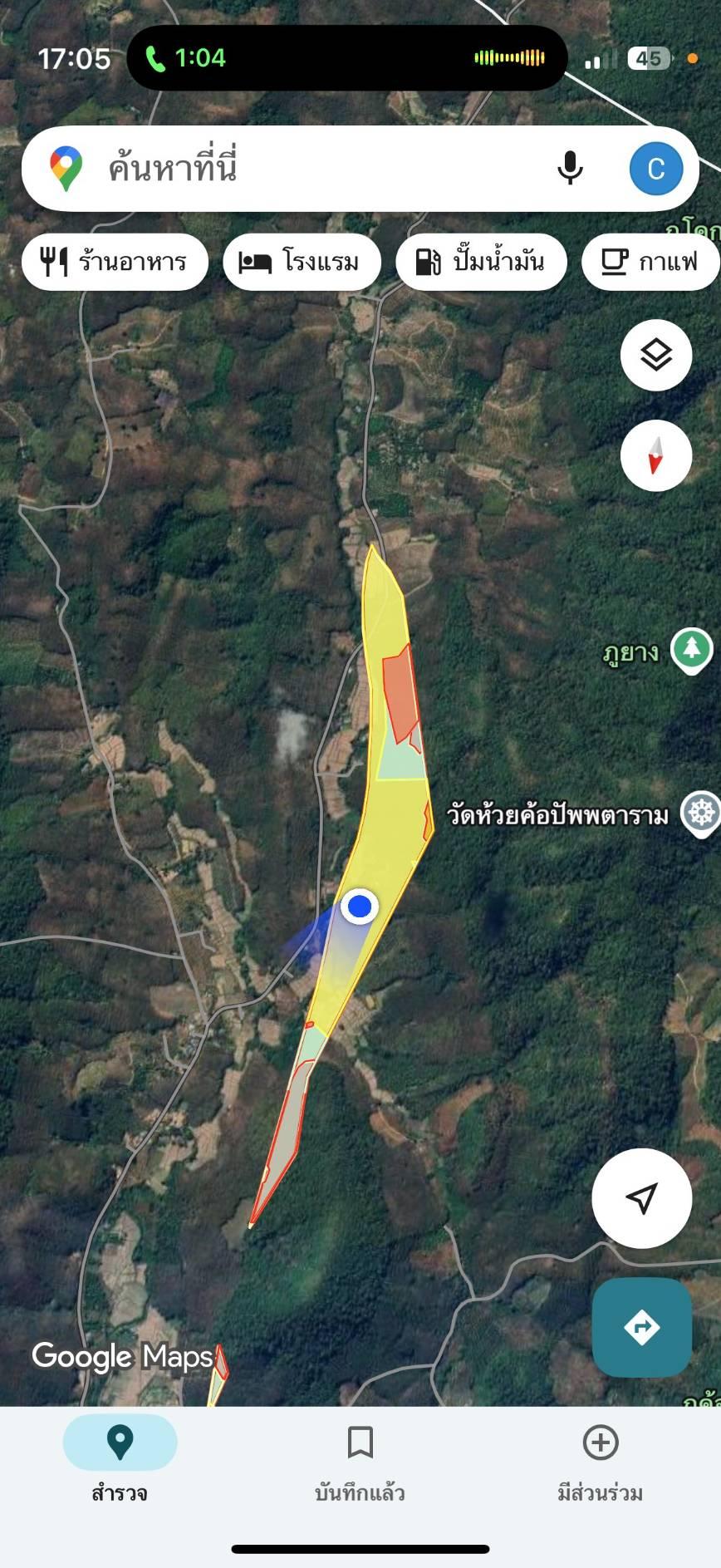The width and height of the screenshot is (721, 1568).
Task: Open directions with the blue arrow button
Action: point(641,1327)
